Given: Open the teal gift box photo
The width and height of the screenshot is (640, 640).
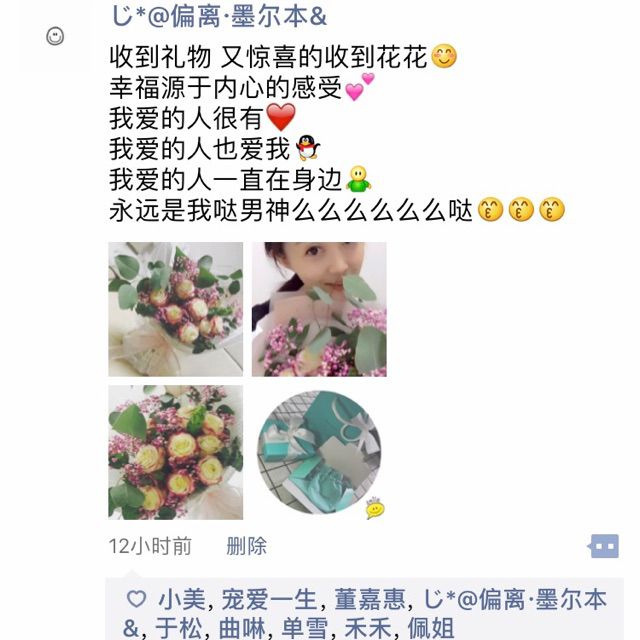Looking at the screenshot, I should pyautogui.click(x=319, y=452).
